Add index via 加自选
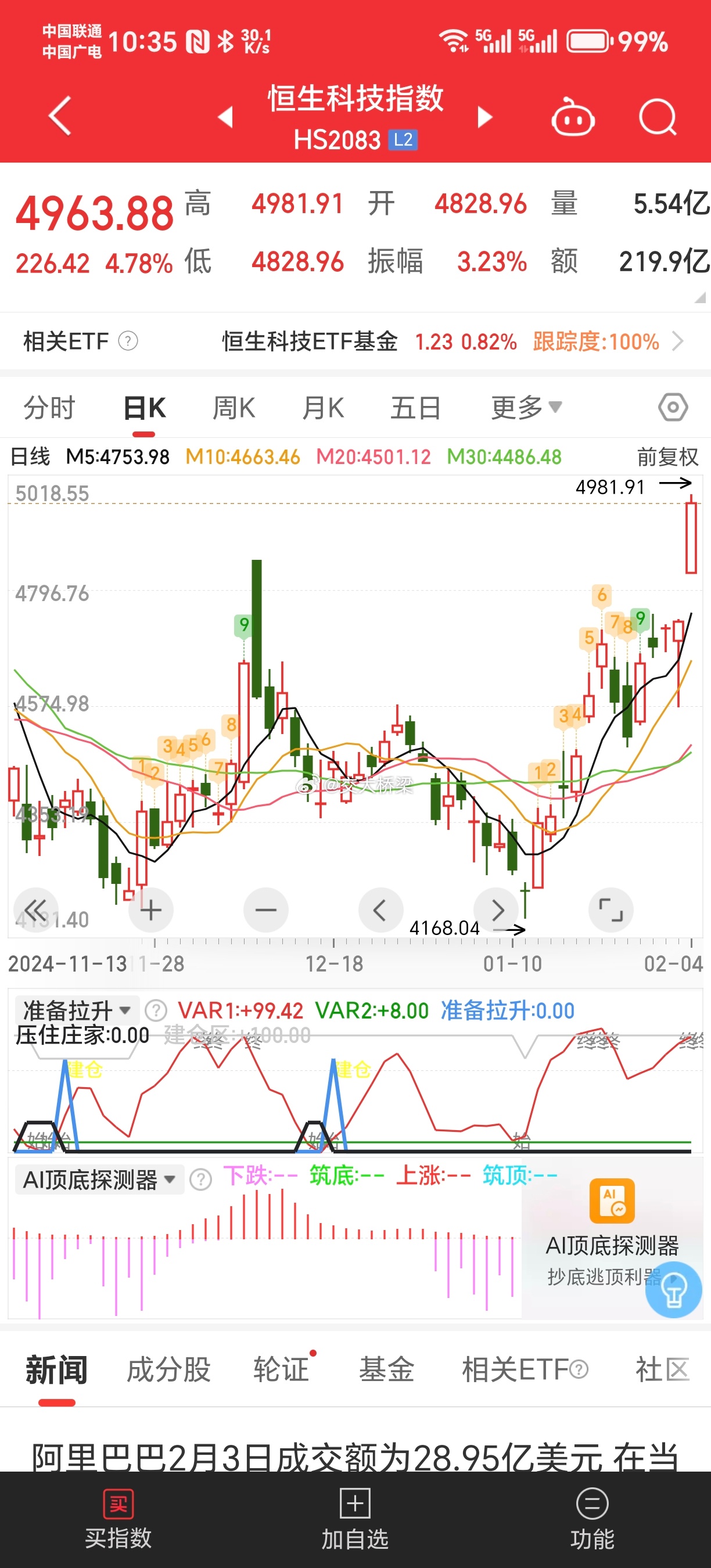Viewport: 711px width, 1568px height. tap(355, 1519)
